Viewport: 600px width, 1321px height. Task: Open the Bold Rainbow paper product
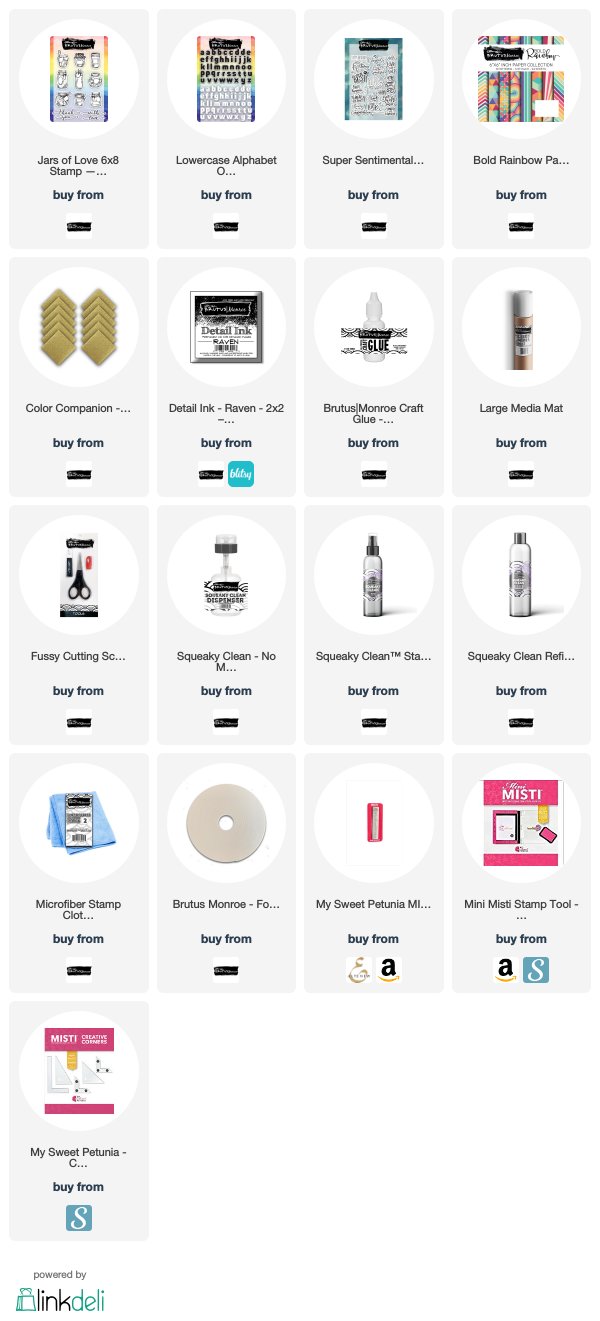coord(521,160)
